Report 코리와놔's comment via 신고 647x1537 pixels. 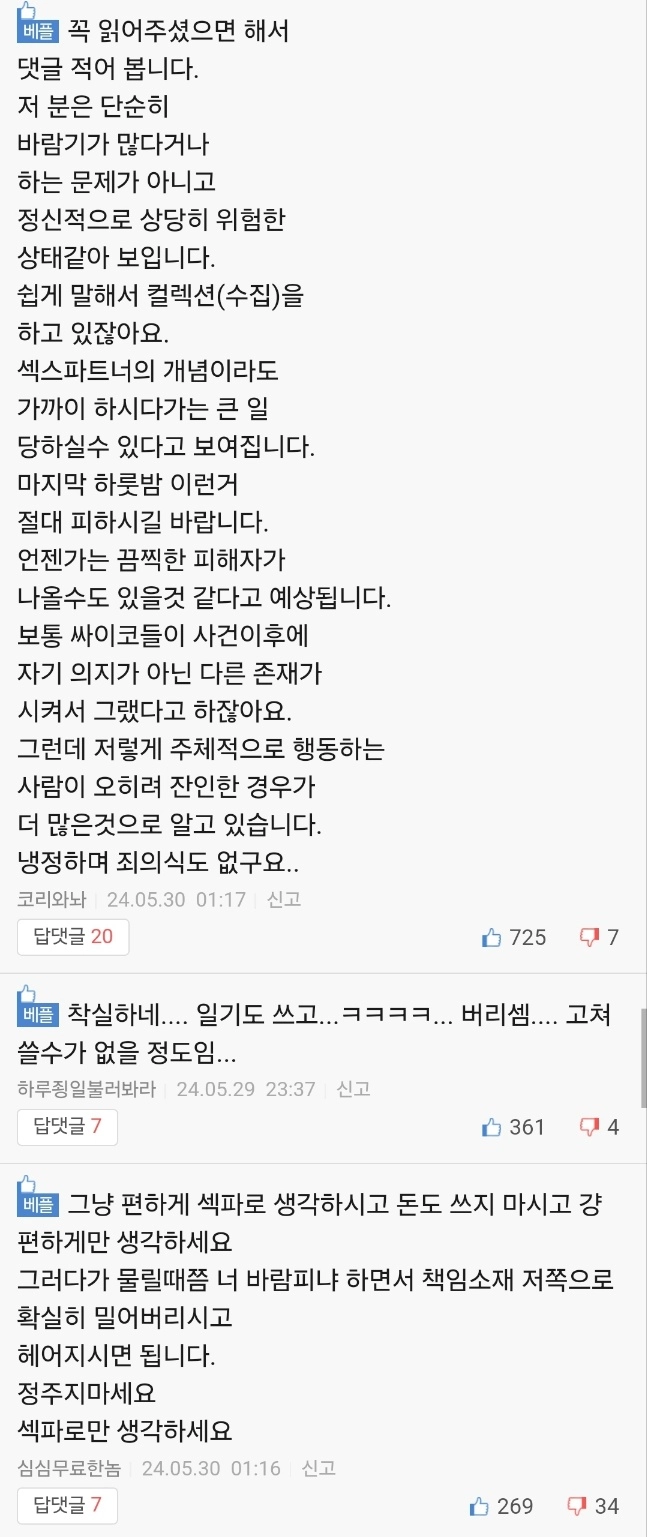(x=284, y=899)
